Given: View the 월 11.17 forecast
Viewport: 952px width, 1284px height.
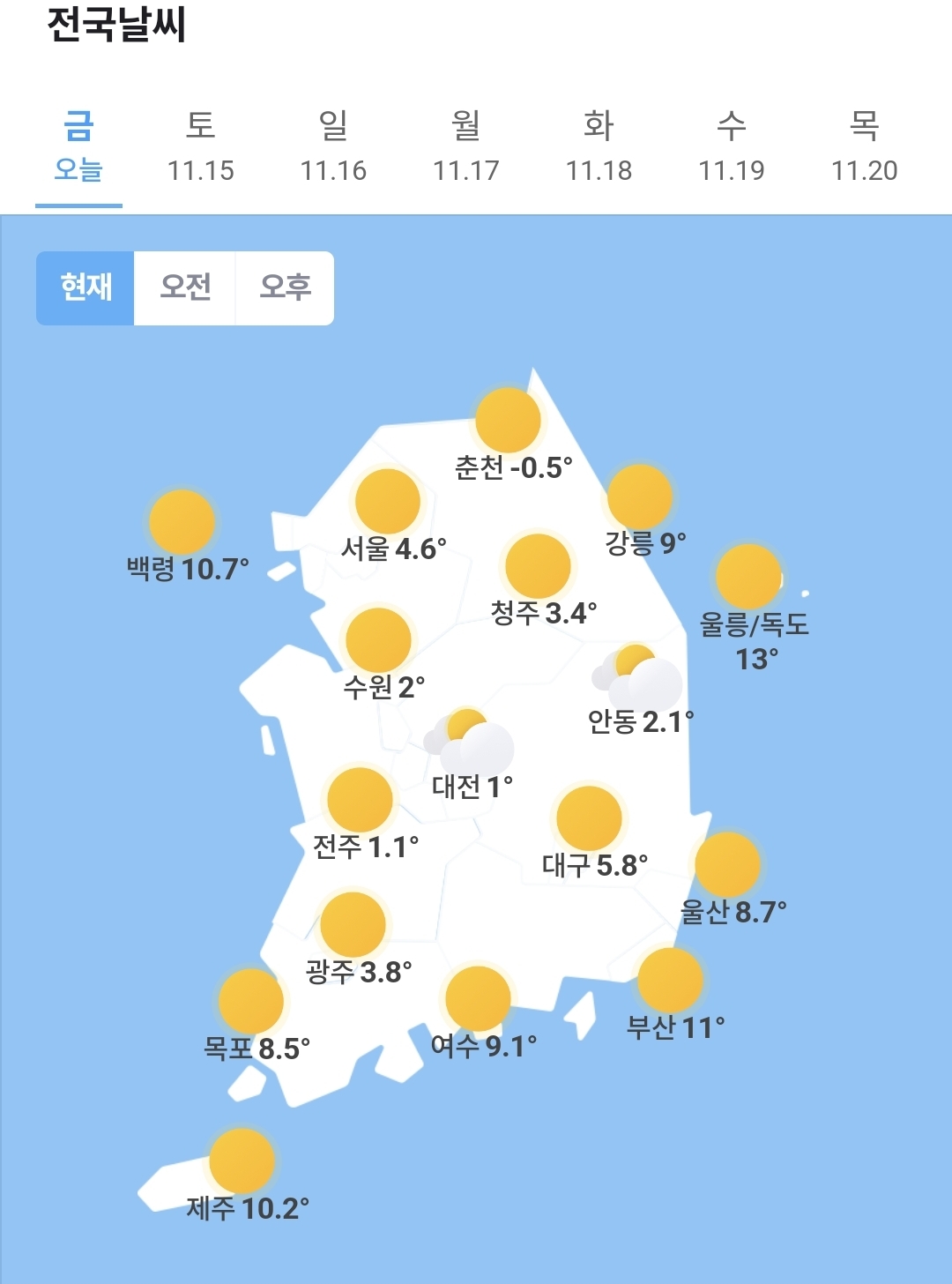Looking at the screenshot, I should pyautogui.click(x=466, y=147).
